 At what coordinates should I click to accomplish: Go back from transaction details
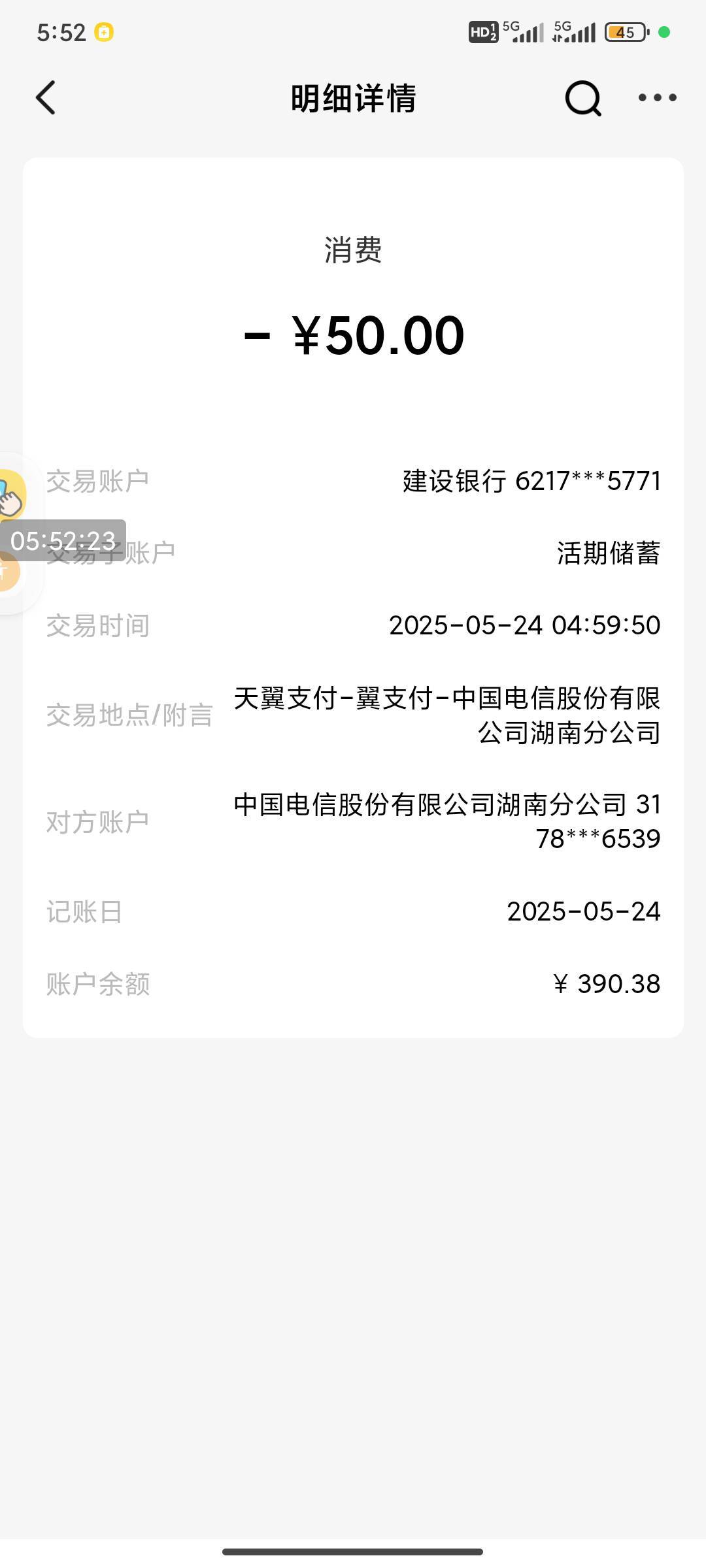(x=46, y=98)
